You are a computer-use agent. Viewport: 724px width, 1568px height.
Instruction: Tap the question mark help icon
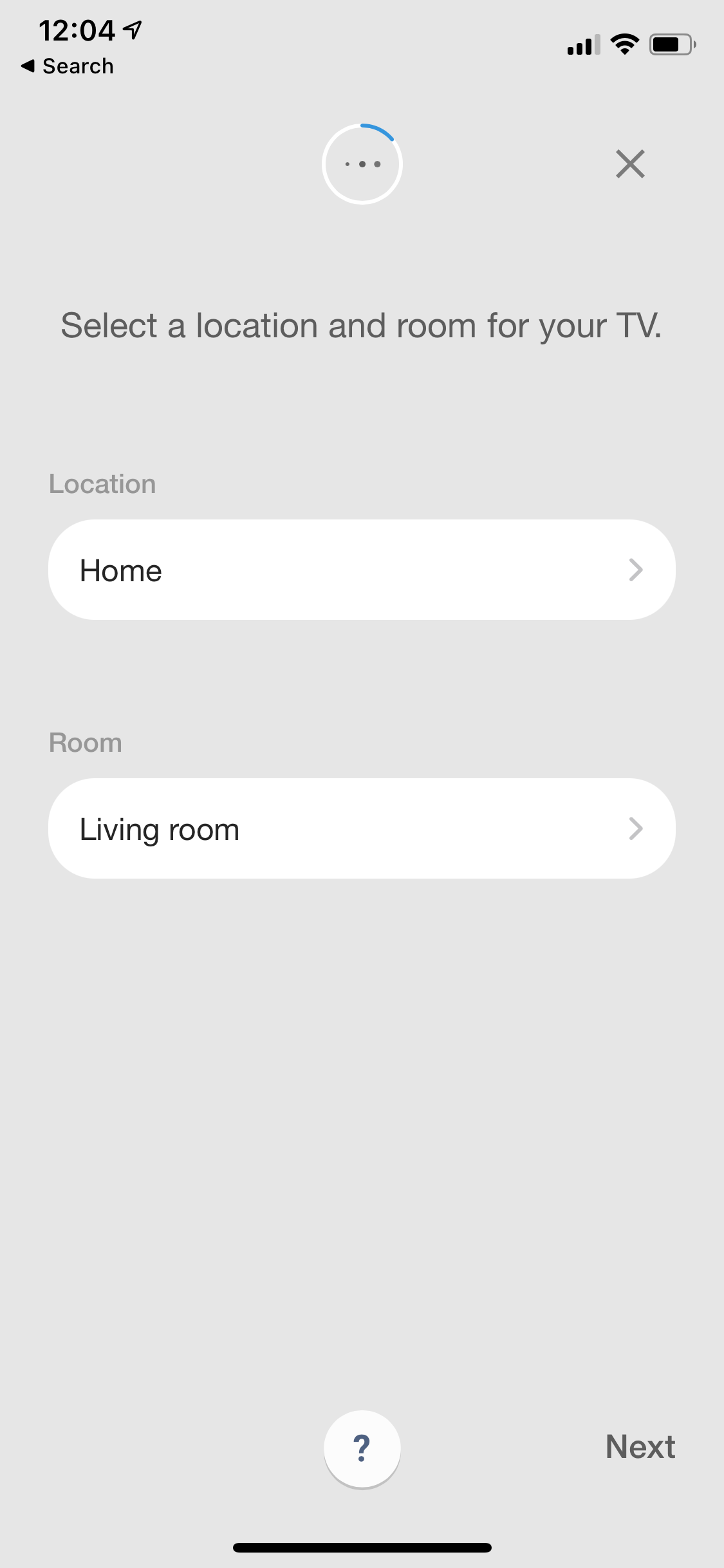[x=362, y=1448]
